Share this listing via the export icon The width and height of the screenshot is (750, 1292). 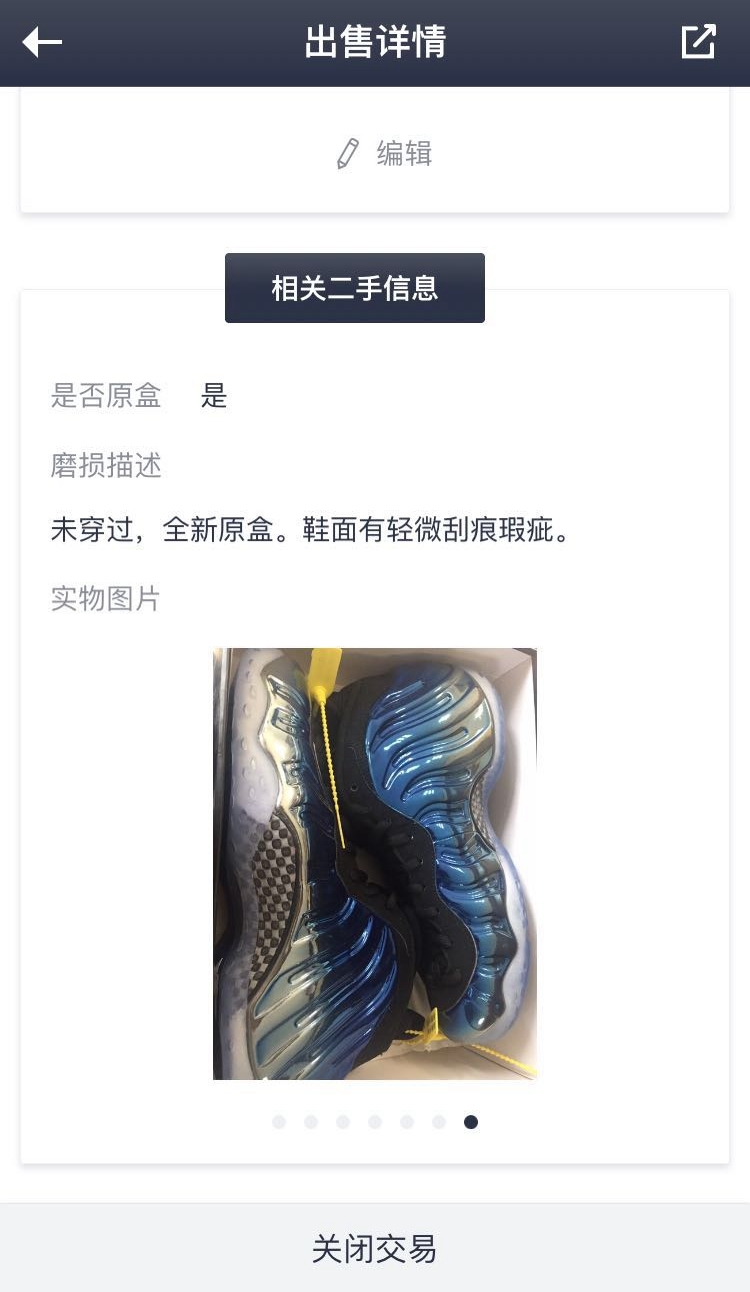point(698,42)
